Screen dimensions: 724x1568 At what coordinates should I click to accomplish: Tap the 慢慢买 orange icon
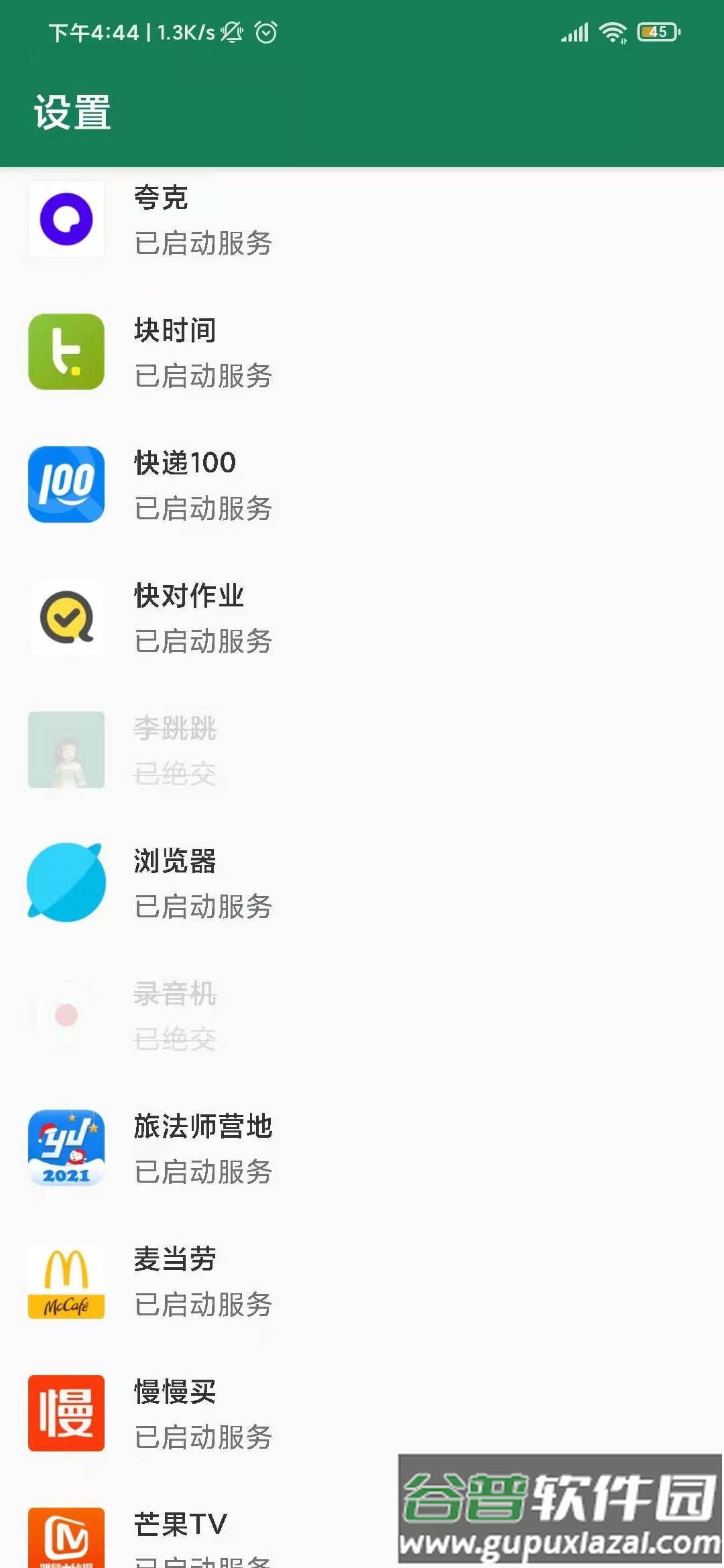pos(66,1413)
